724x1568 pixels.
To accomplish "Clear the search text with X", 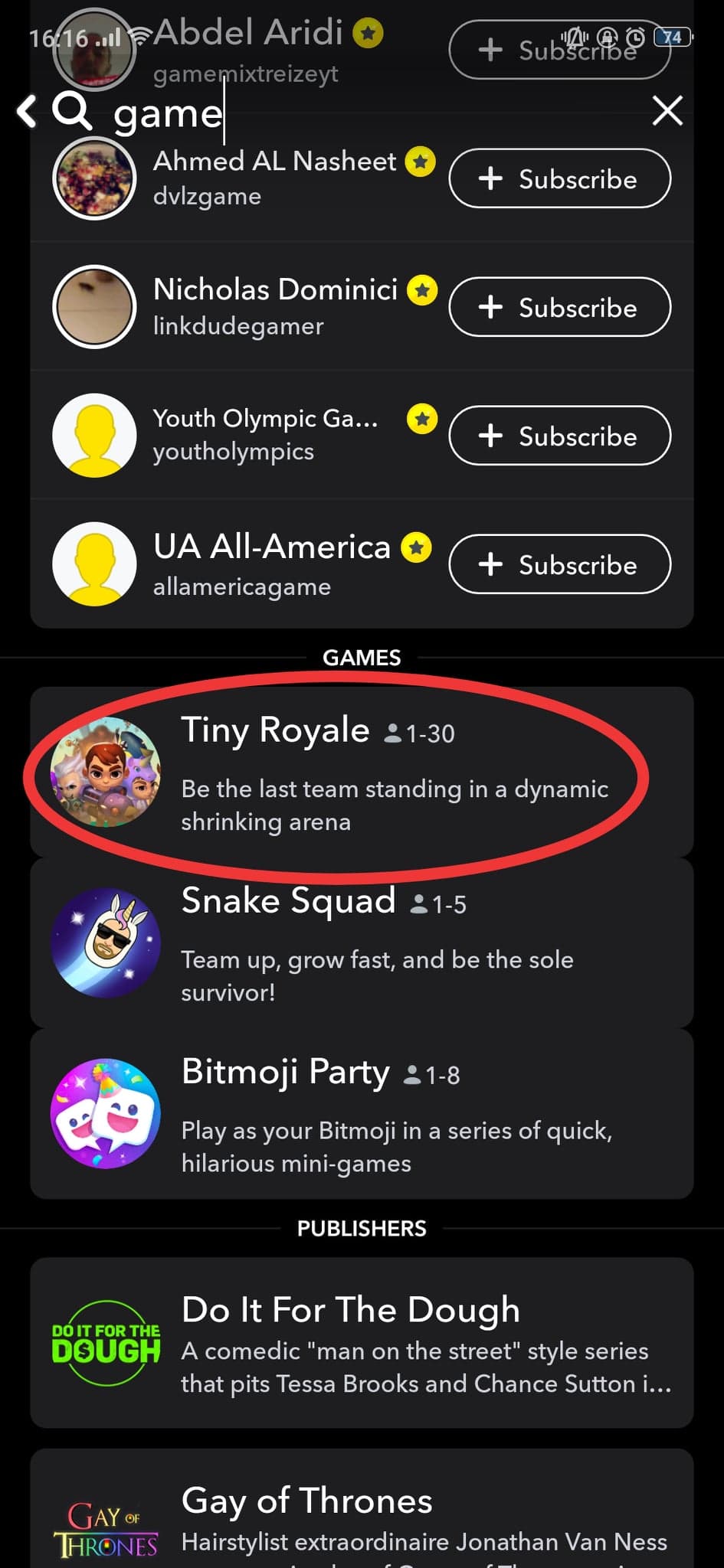I will (x=667, y=112).
